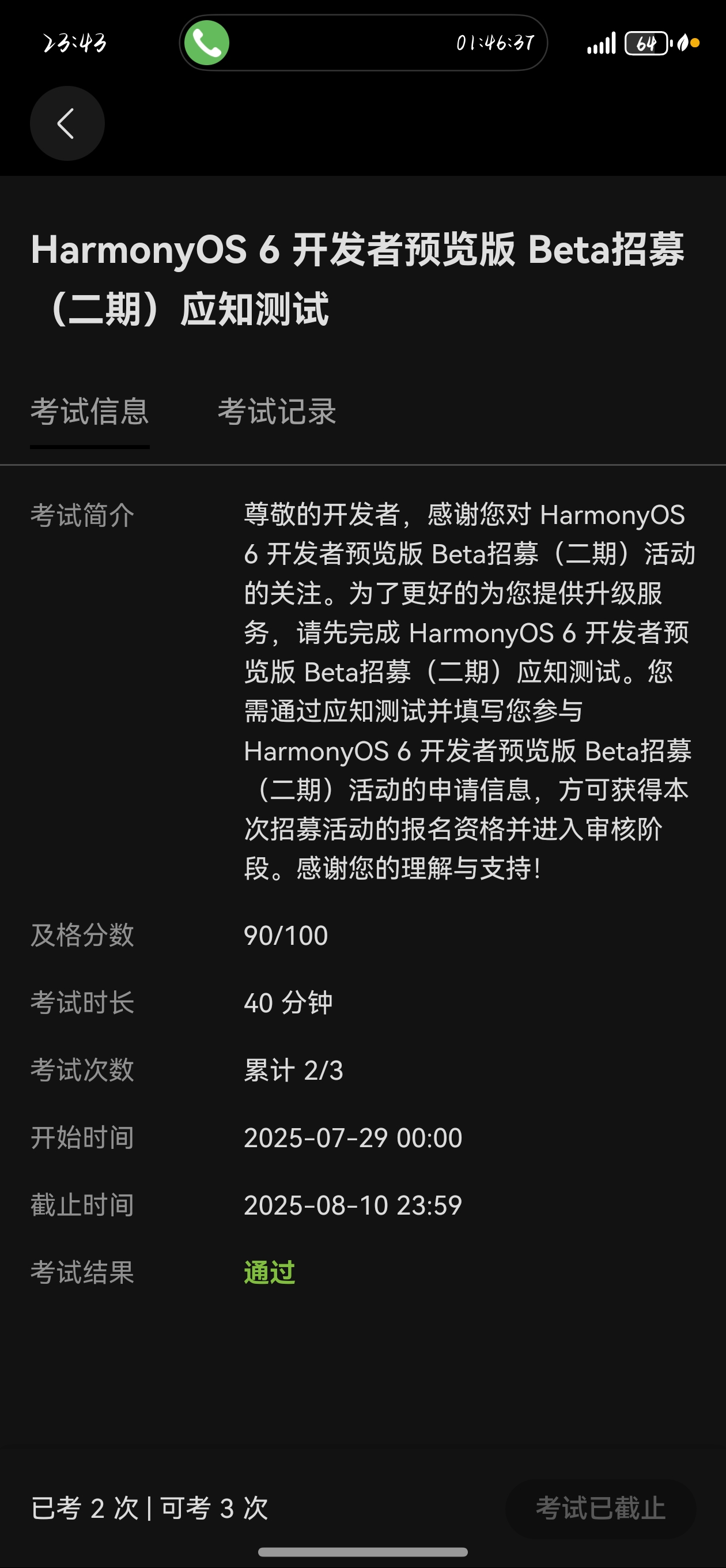
Task: Go back using the arrow button
Action: click(x=67, y=123)
